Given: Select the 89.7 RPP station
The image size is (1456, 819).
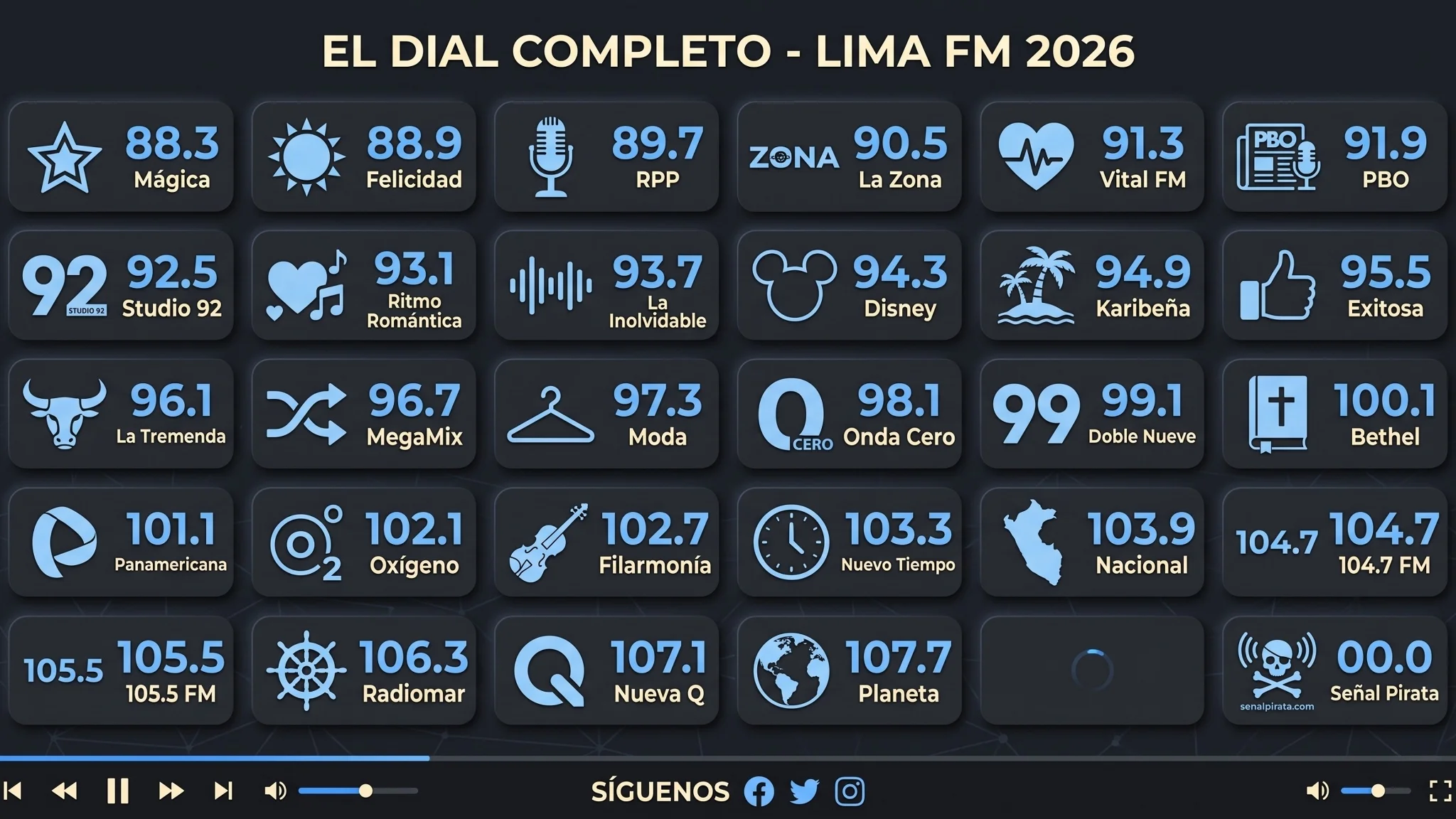Looking at the screenshot, I should (x=606, y=156).
